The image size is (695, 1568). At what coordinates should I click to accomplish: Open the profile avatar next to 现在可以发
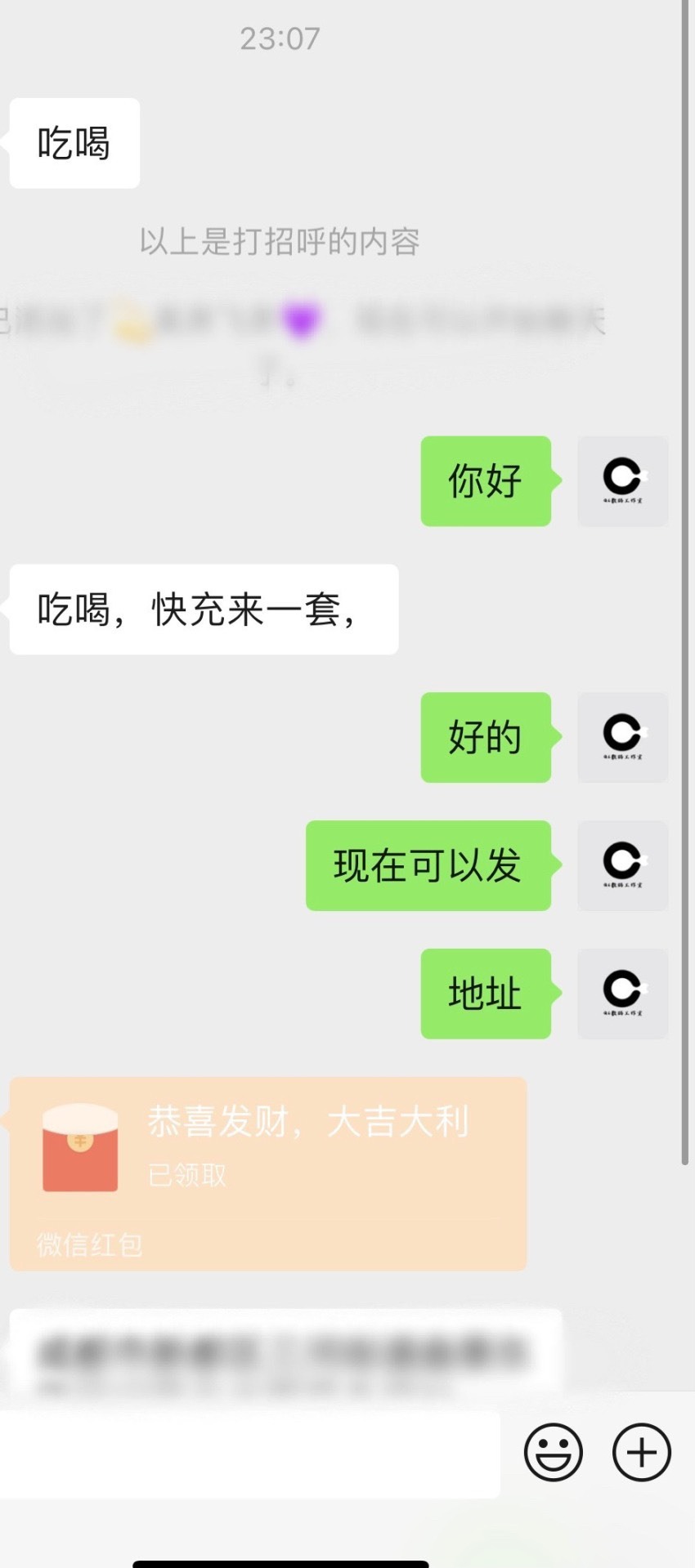[x=623, y=865]
